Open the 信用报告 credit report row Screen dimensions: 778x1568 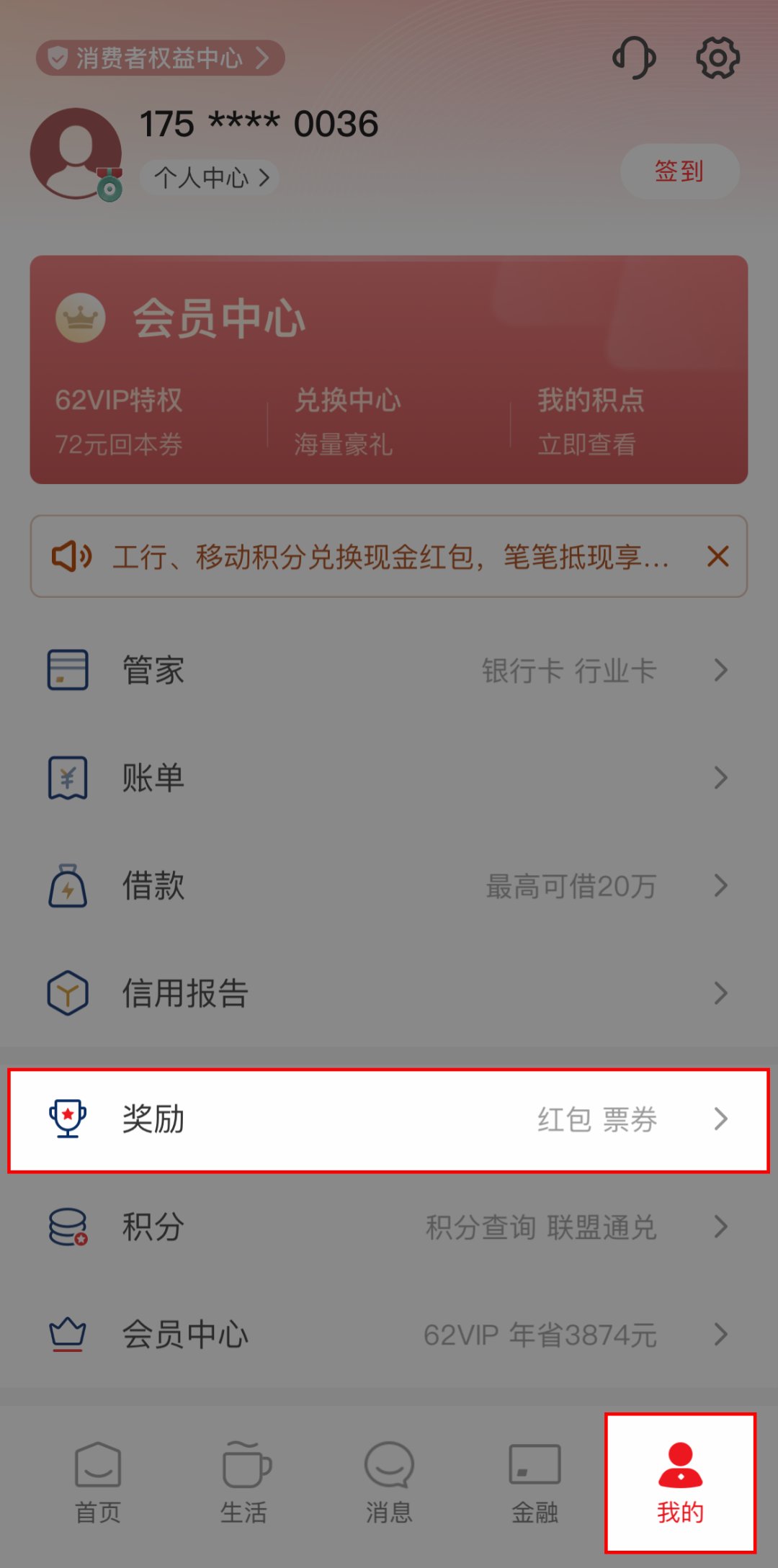coord(389,993)
